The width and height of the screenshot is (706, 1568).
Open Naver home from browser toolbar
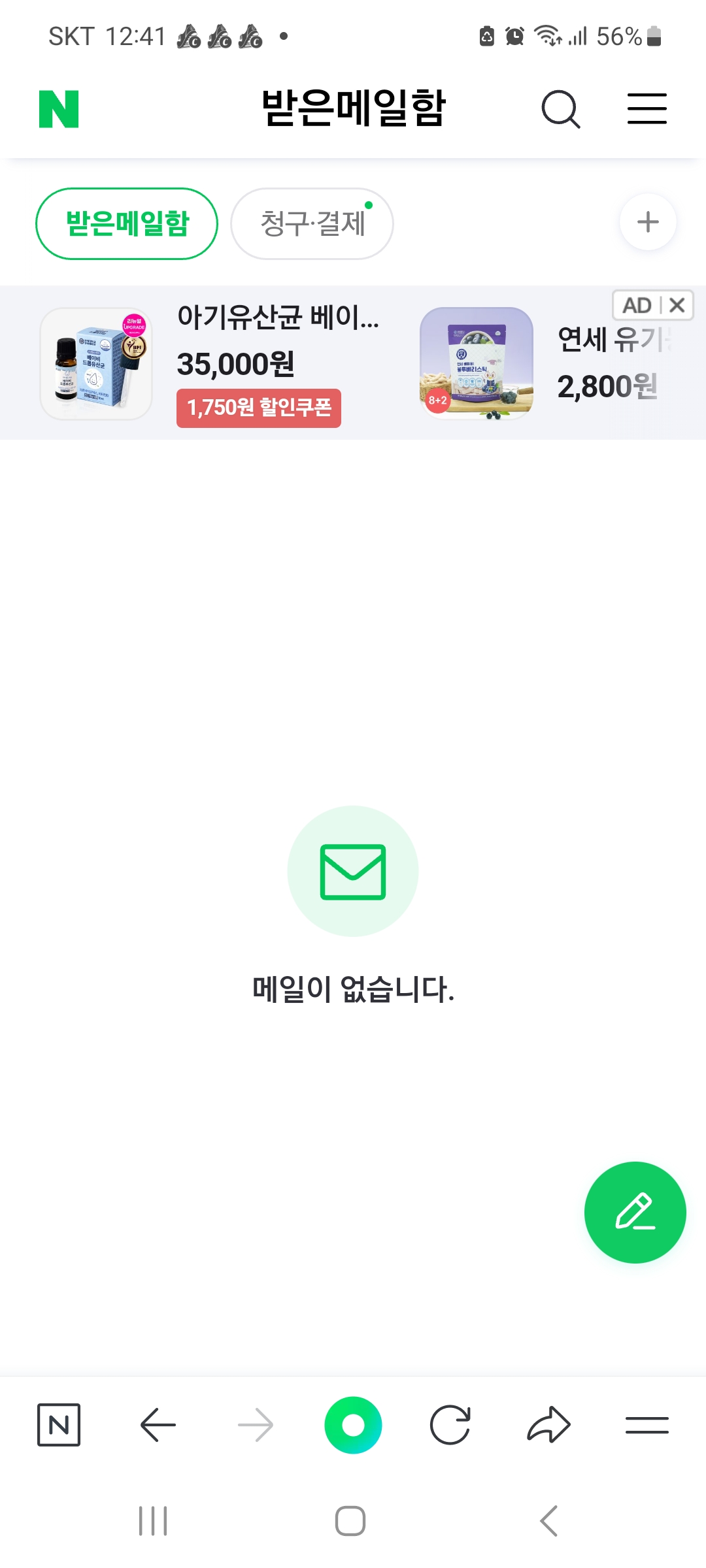59,1424
